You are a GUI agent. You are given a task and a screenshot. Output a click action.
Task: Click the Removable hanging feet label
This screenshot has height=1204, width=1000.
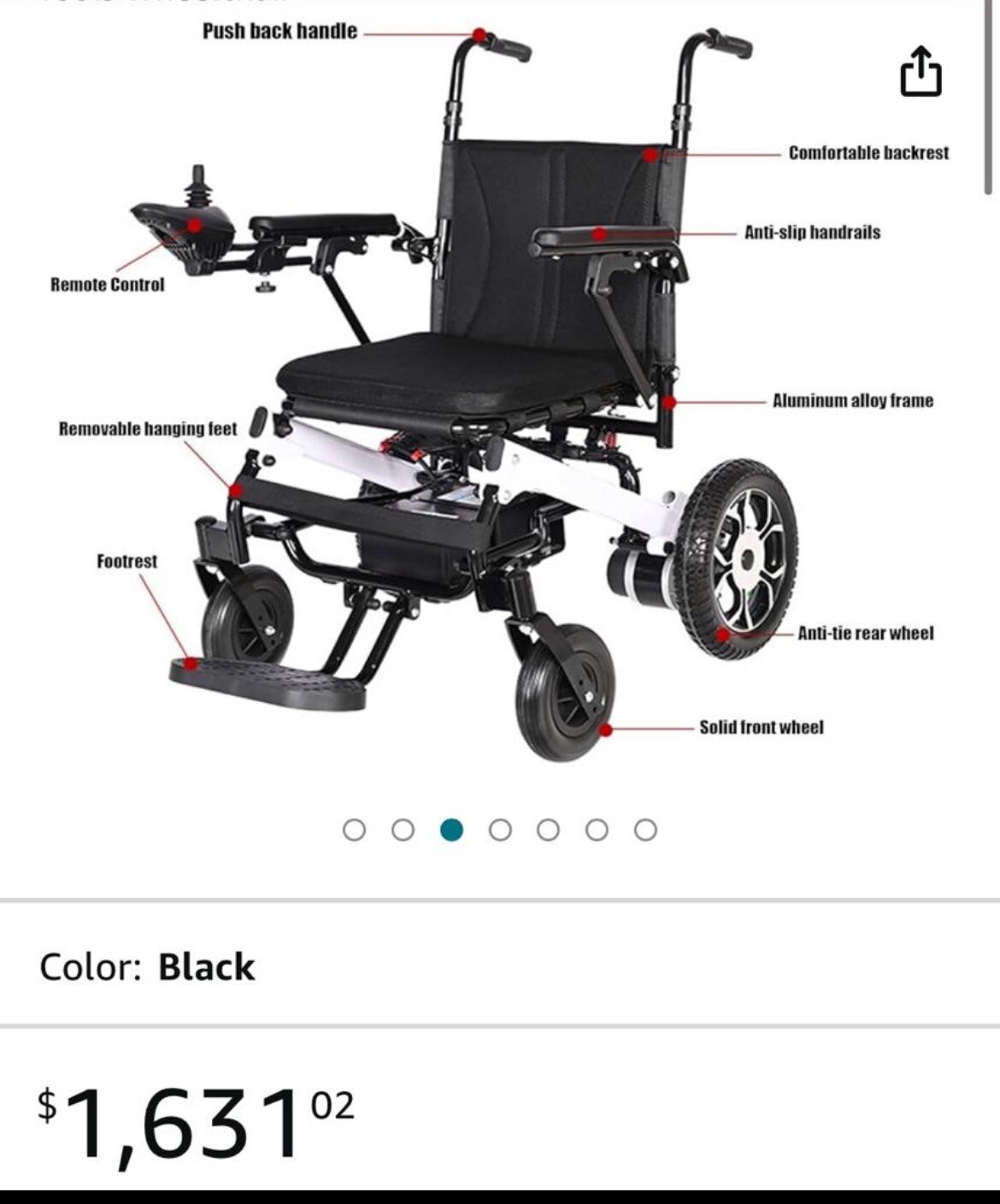(x=149, y=428)
